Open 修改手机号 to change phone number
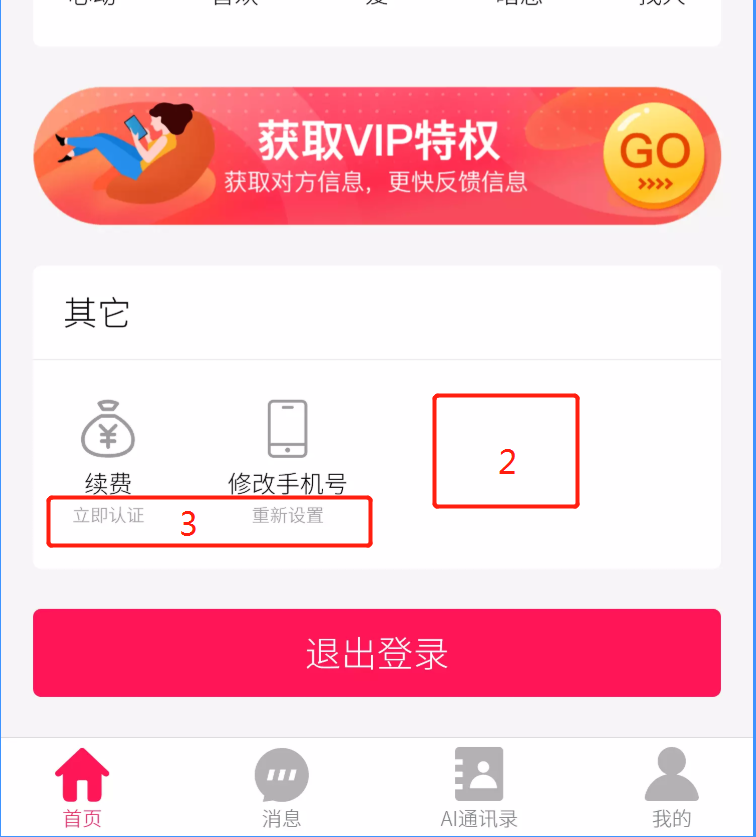Screen dimensions: 756x837 point(287,448)
